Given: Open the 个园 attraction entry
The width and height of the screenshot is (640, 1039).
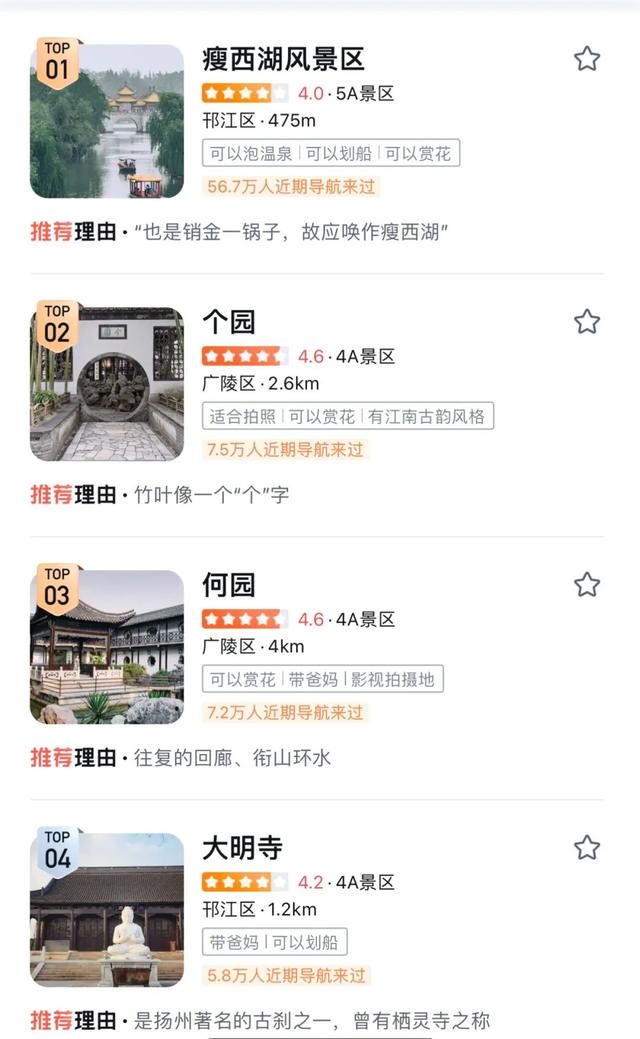Looking at the screenshot, I should [229, 322].
